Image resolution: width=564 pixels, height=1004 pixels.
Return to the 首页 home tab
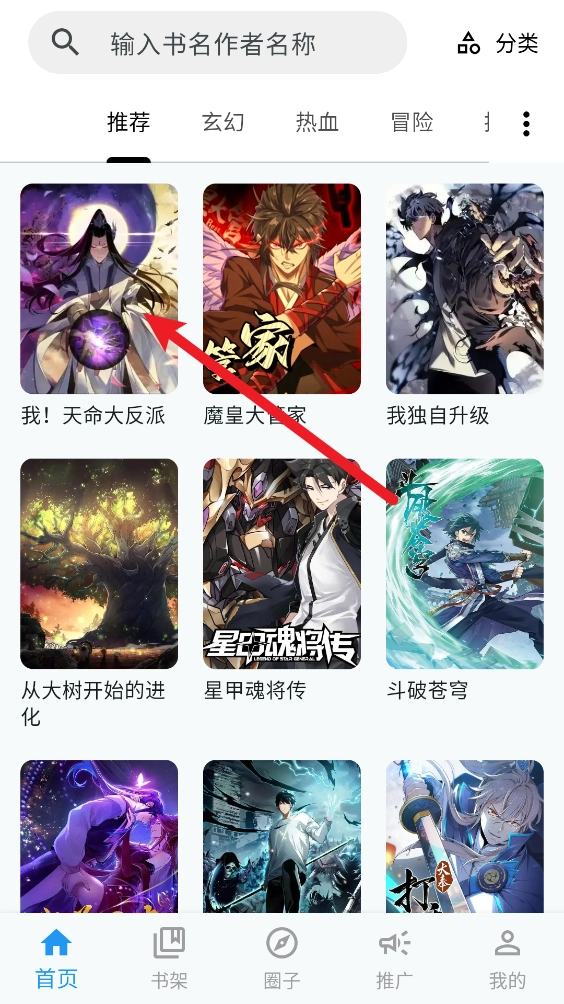point(56,959)
